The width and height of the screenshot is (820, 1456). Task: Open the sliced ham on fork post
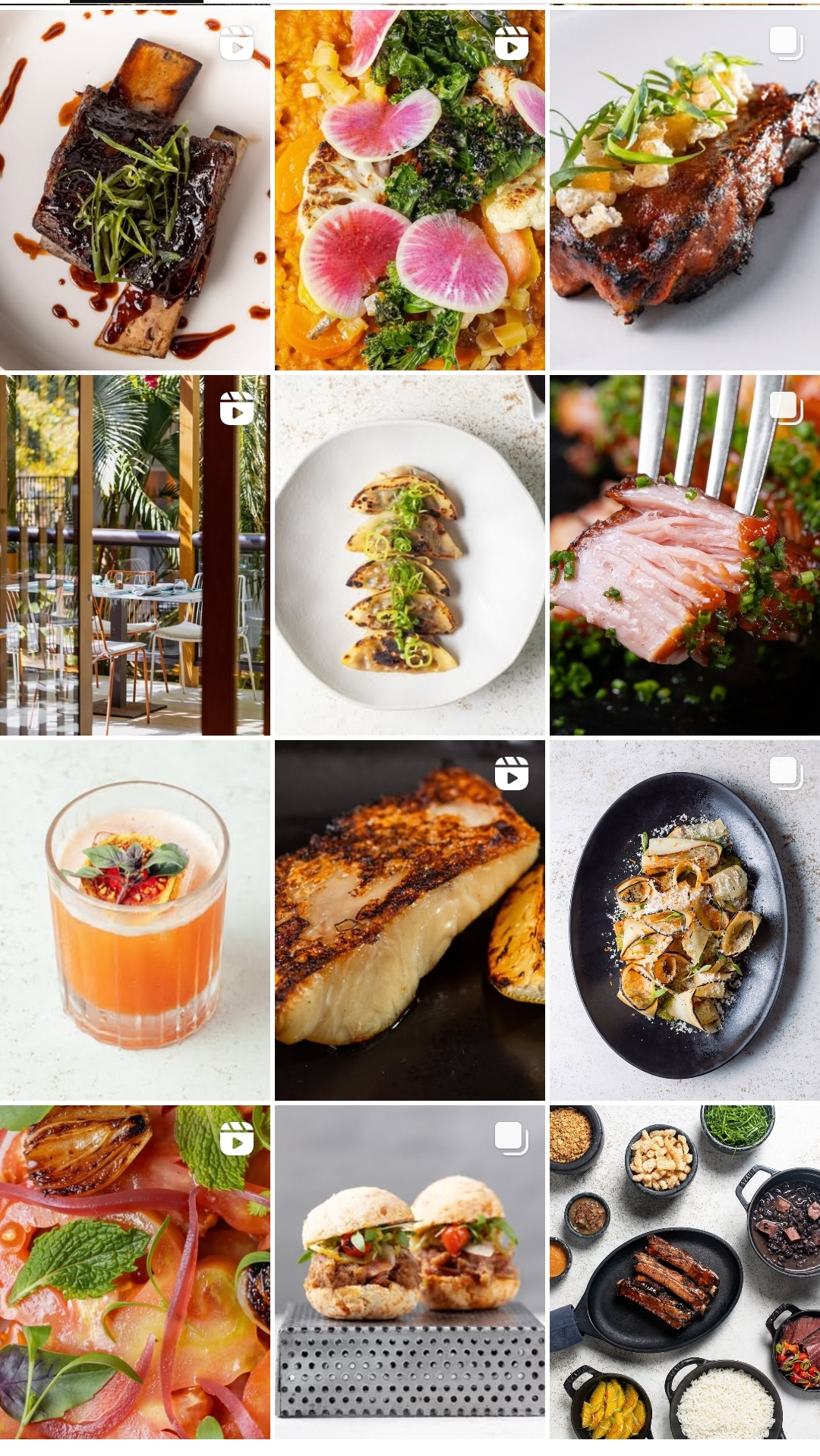click(685, 555)
